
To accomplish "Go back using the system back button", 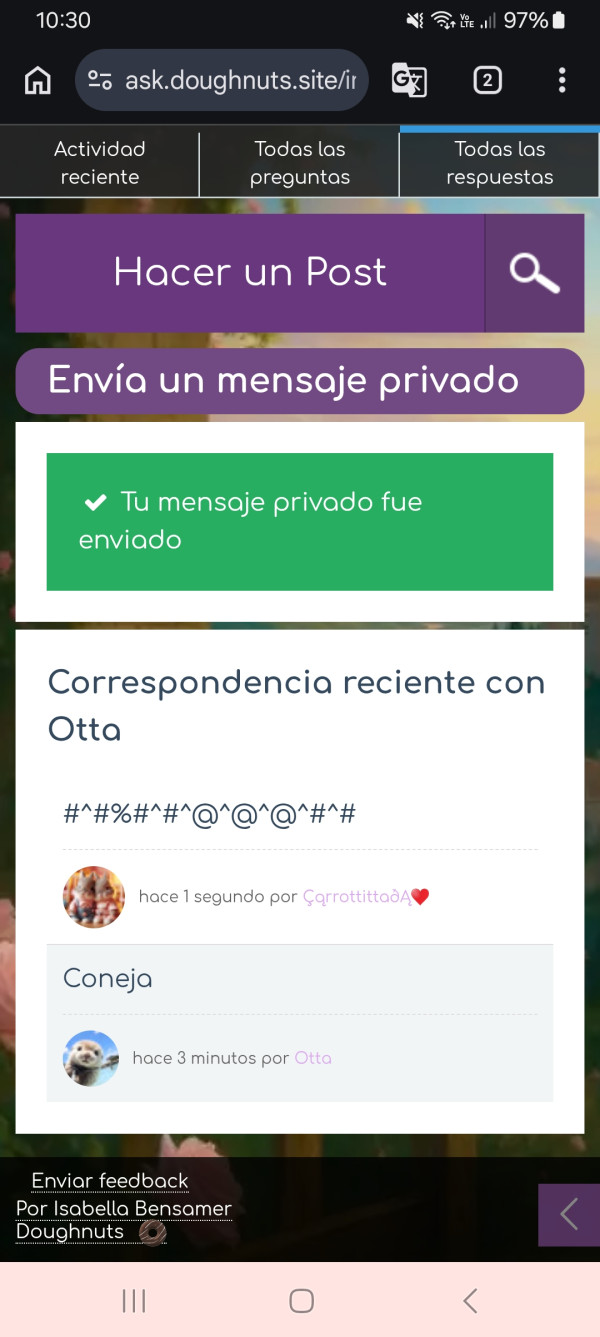I will [470, 1300].
